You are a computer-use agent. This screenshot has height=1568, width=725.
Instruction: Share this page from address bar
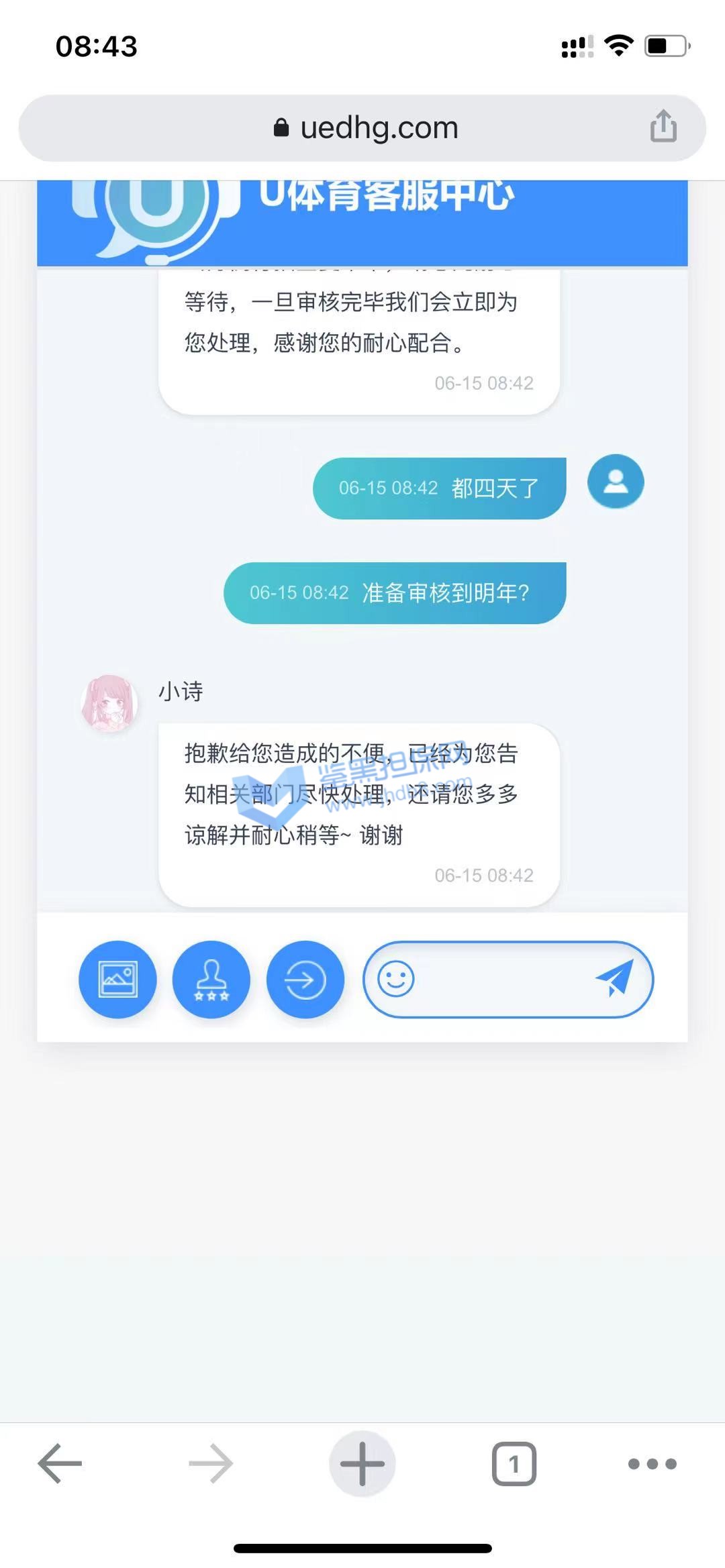663,126
